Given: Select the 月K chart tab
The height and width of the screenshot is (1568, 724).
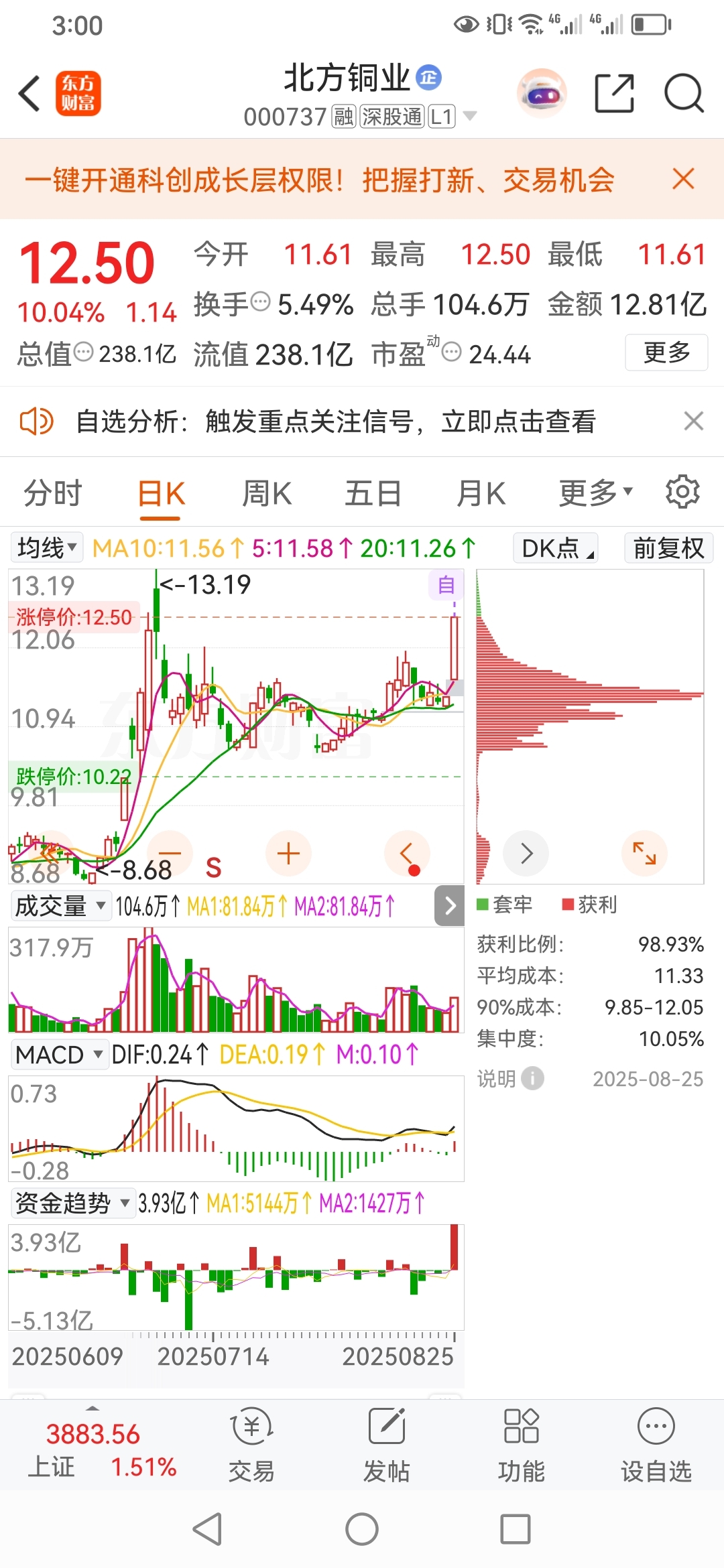Looking at the screenshot, I should [481, 494].
